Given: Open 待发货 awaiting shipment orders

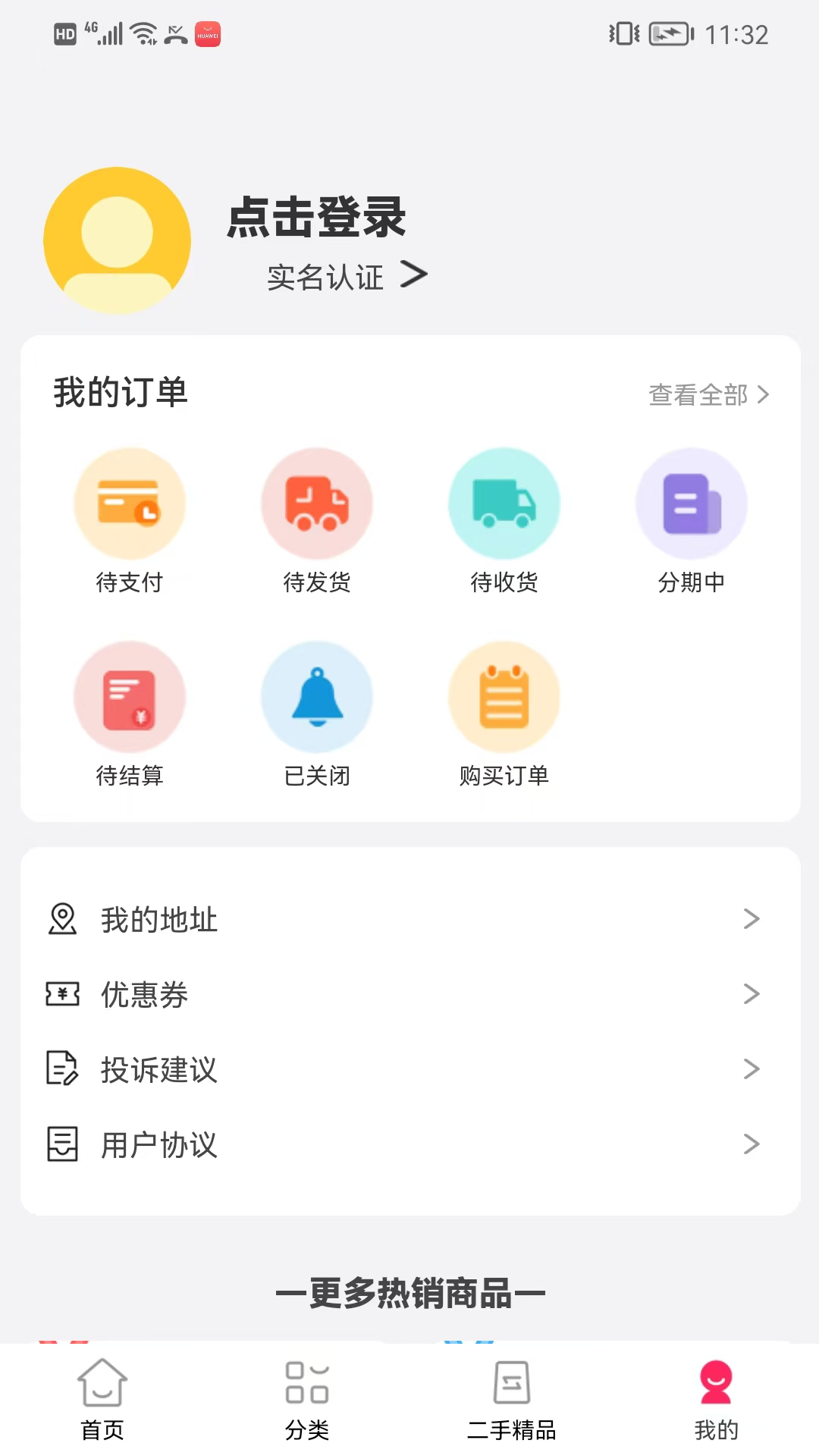Looking at the screenshot, I should (x=316, y=521).
